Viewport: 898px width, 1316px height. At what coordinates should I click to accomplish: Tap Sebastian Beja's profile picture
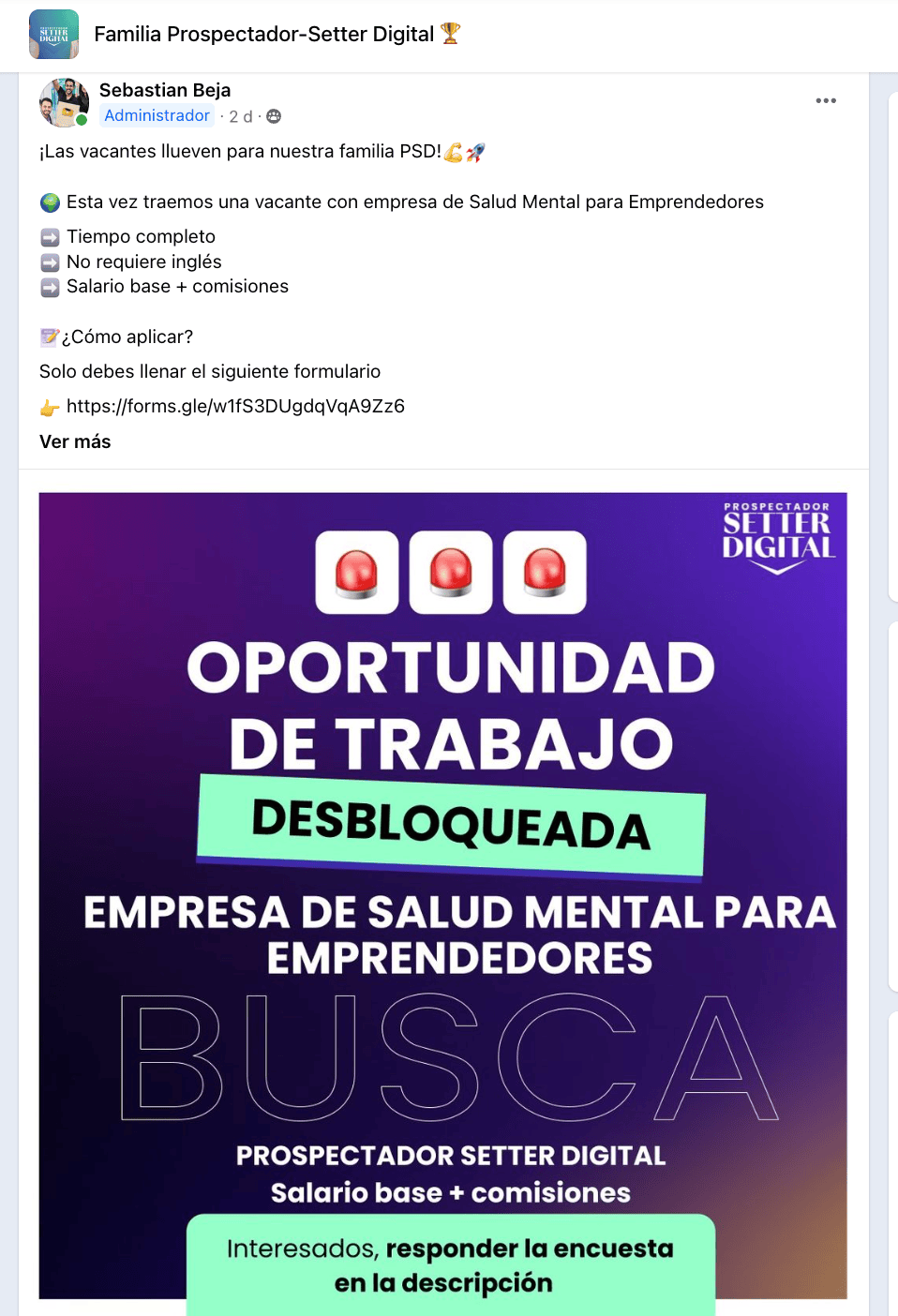63,102
